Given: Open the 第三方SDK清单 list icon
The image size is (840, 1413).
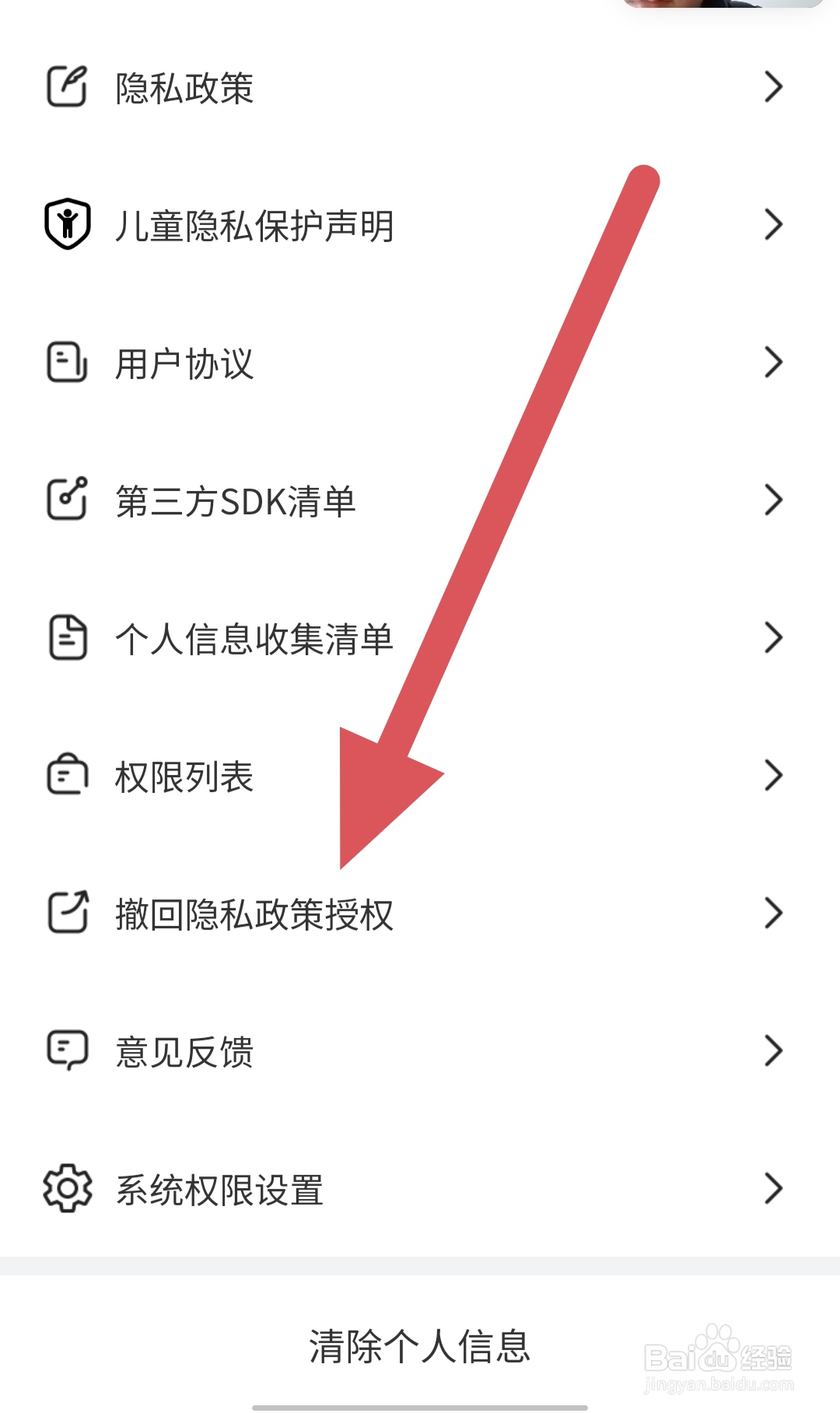Looking at the screenshot, I should [x=65, y=500].
